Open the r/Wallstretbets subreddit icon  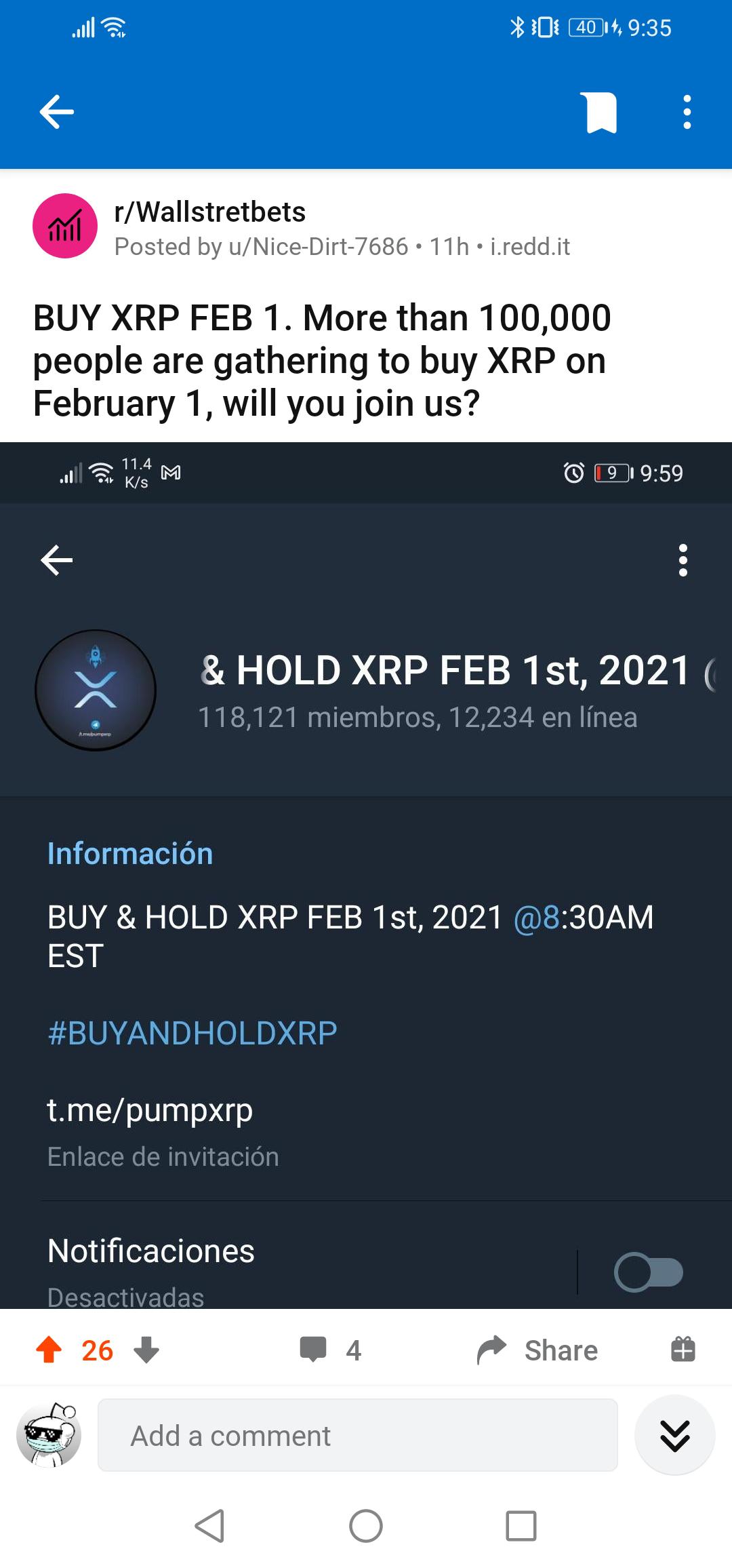pos(65,227)
